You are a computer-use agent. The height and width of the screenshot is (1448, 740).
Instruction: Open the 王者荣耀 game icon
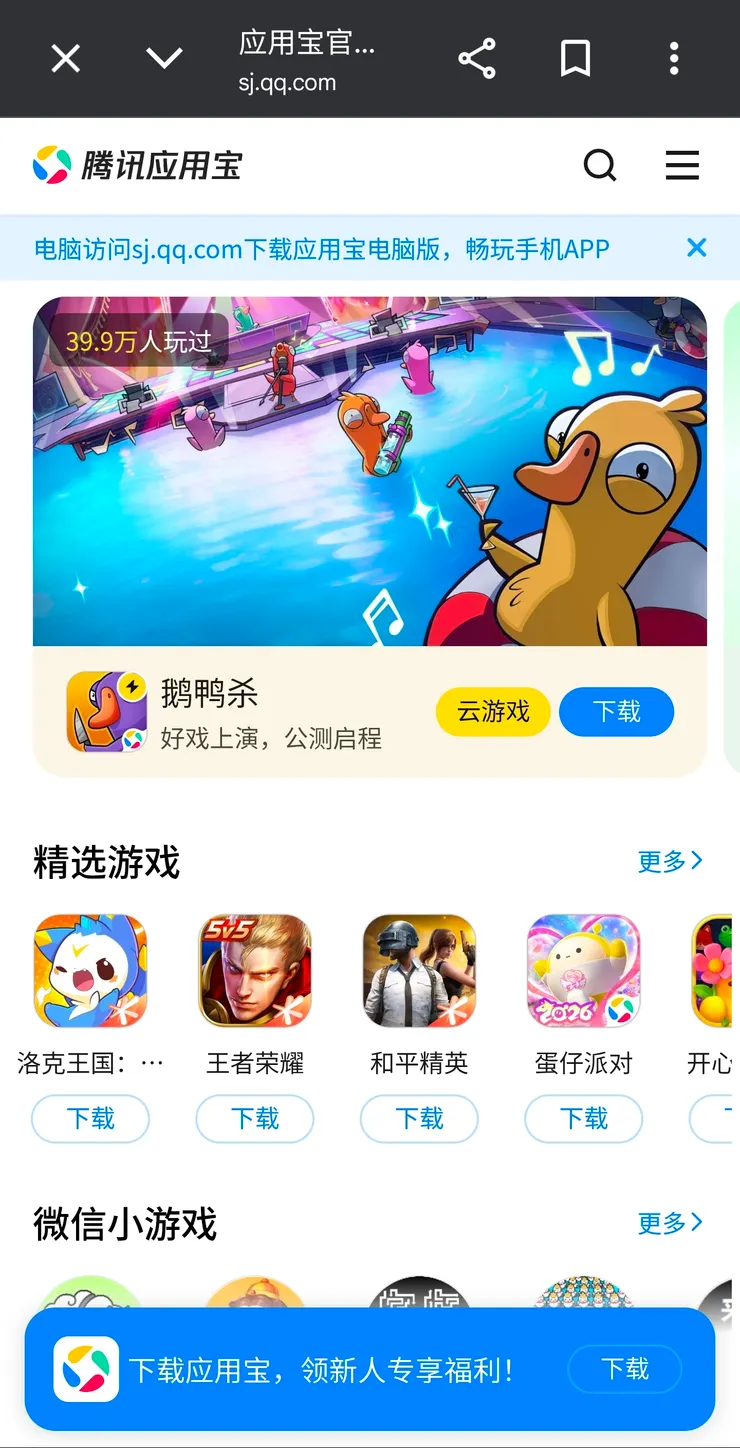[x=255, y=969]
